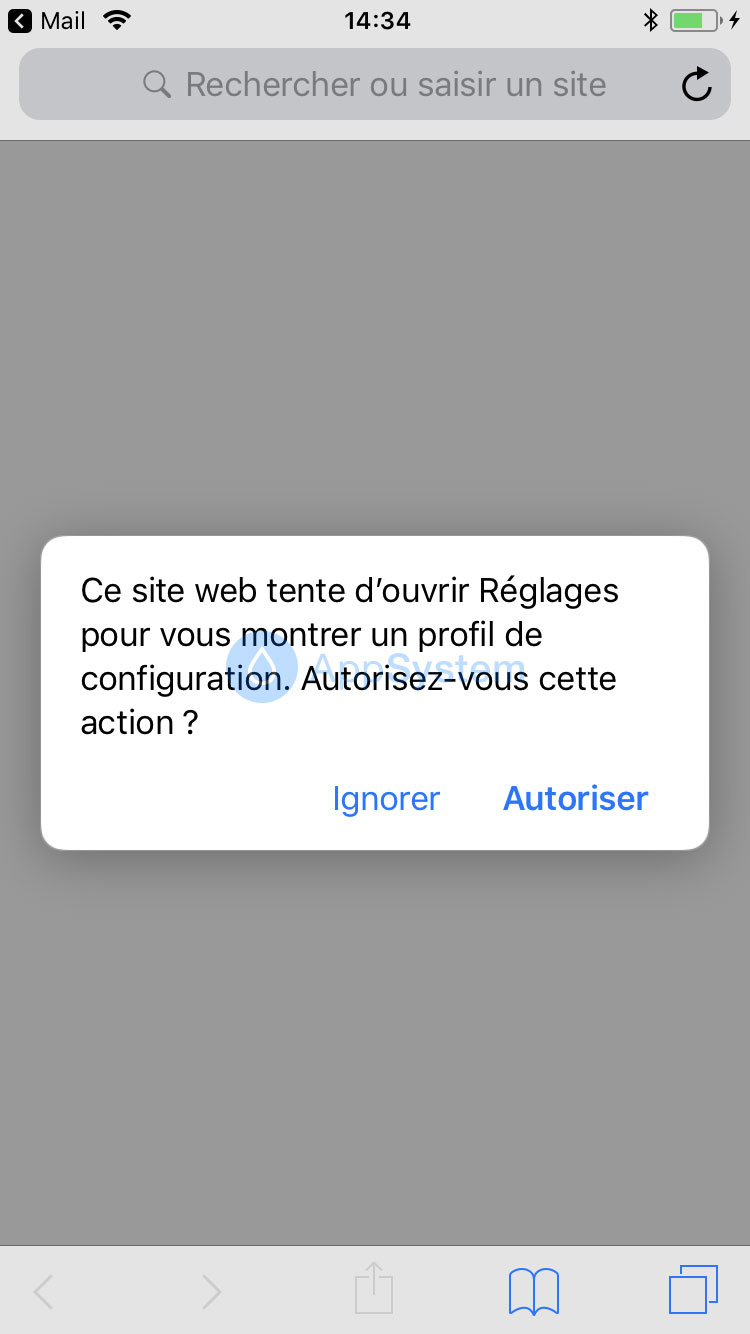Tap the magnifying glass search icon
Image resolution: width=750 pixels, height=1334 pixels.
[x=156, y=85]
